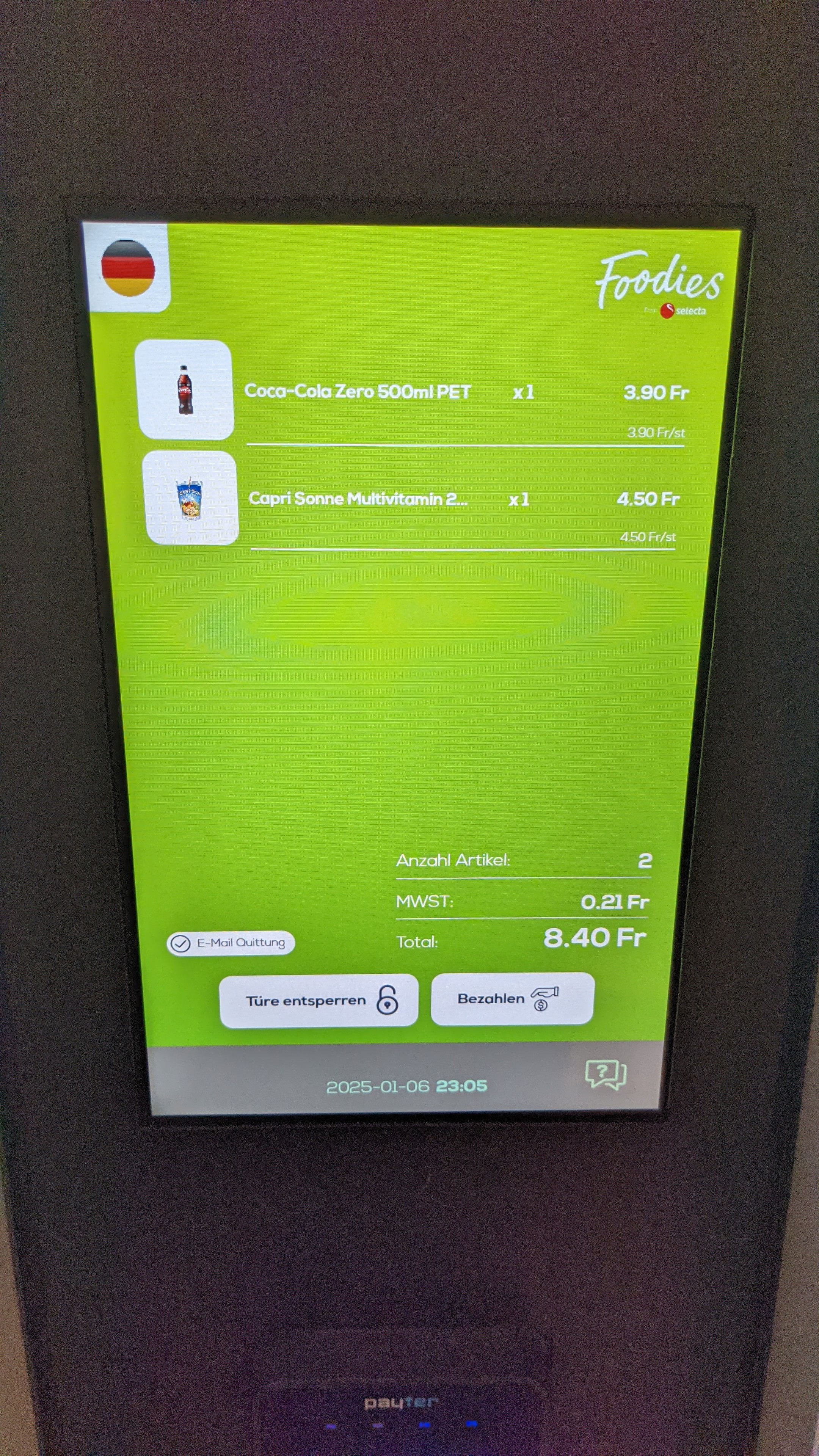Screen dimensions: 819x1456
Task: Tap the Bezahlen button to pay
Action: click(512, 999)
